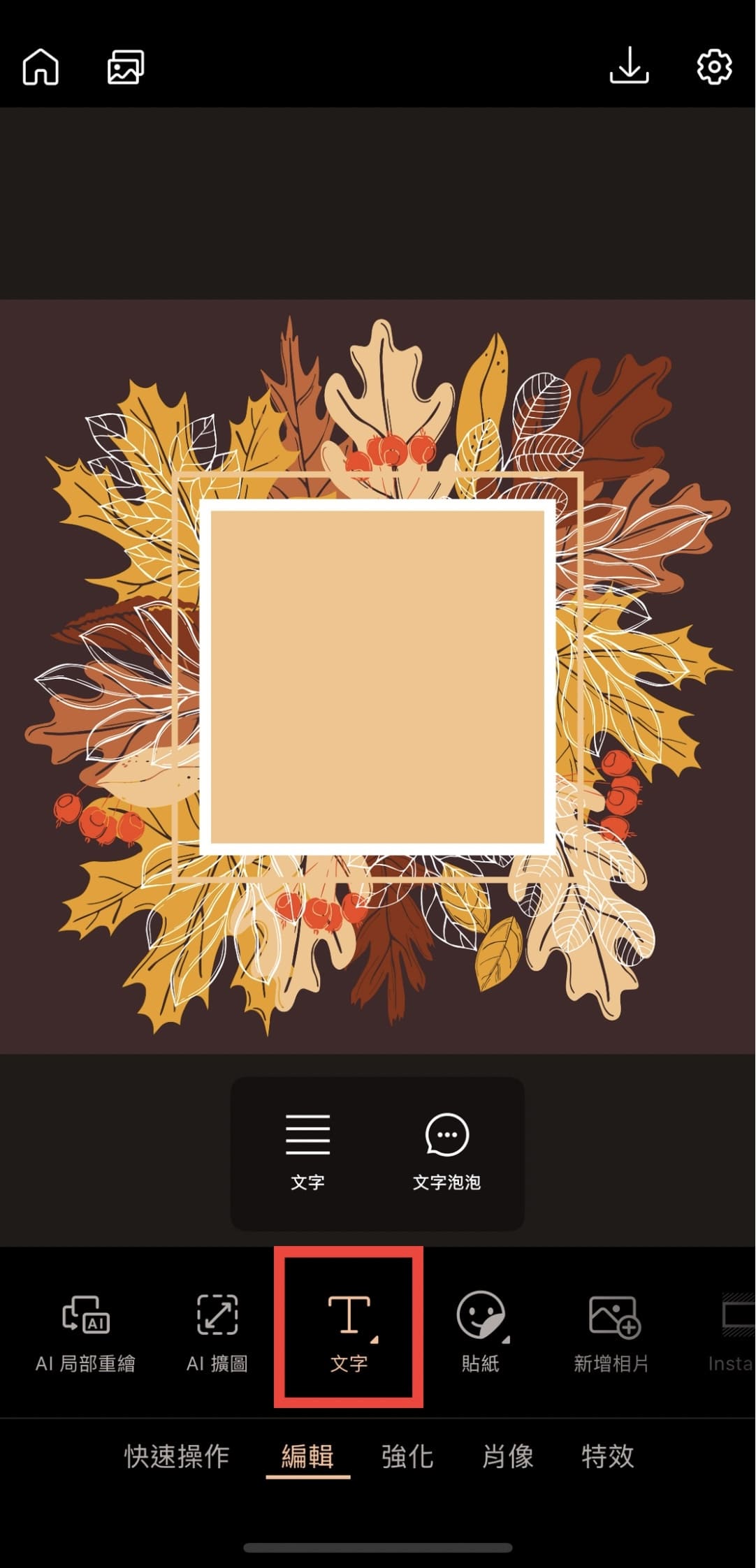
Task: Tap the 文字 text tool in toolbar
Action: [349, 1333]
